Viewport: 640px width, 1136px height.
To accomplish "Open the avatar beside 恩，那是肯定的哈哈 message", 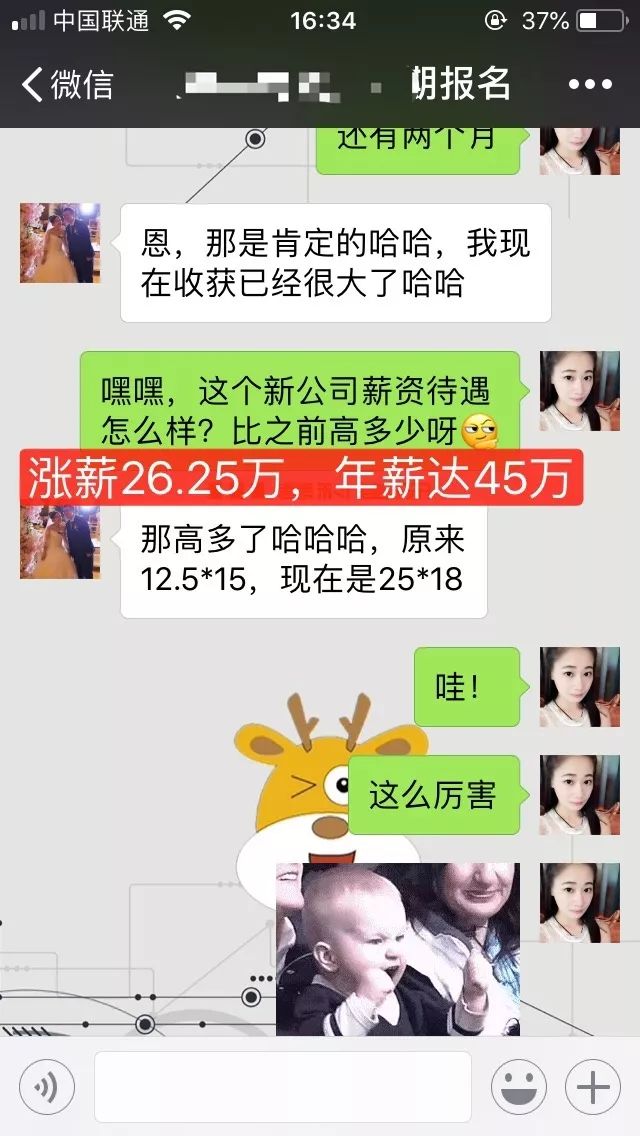I will [x=60, y=243].
